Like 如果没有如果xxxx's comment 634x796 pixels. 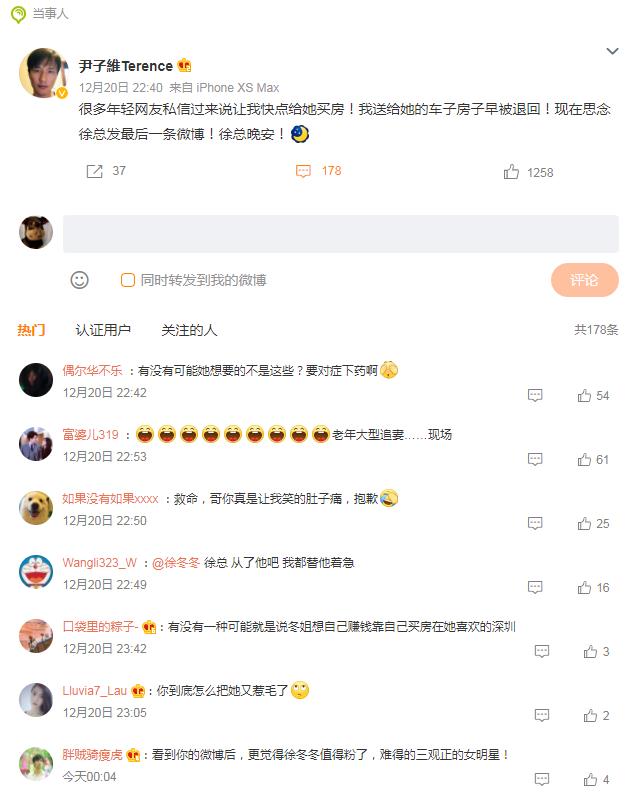click(585, 524)
